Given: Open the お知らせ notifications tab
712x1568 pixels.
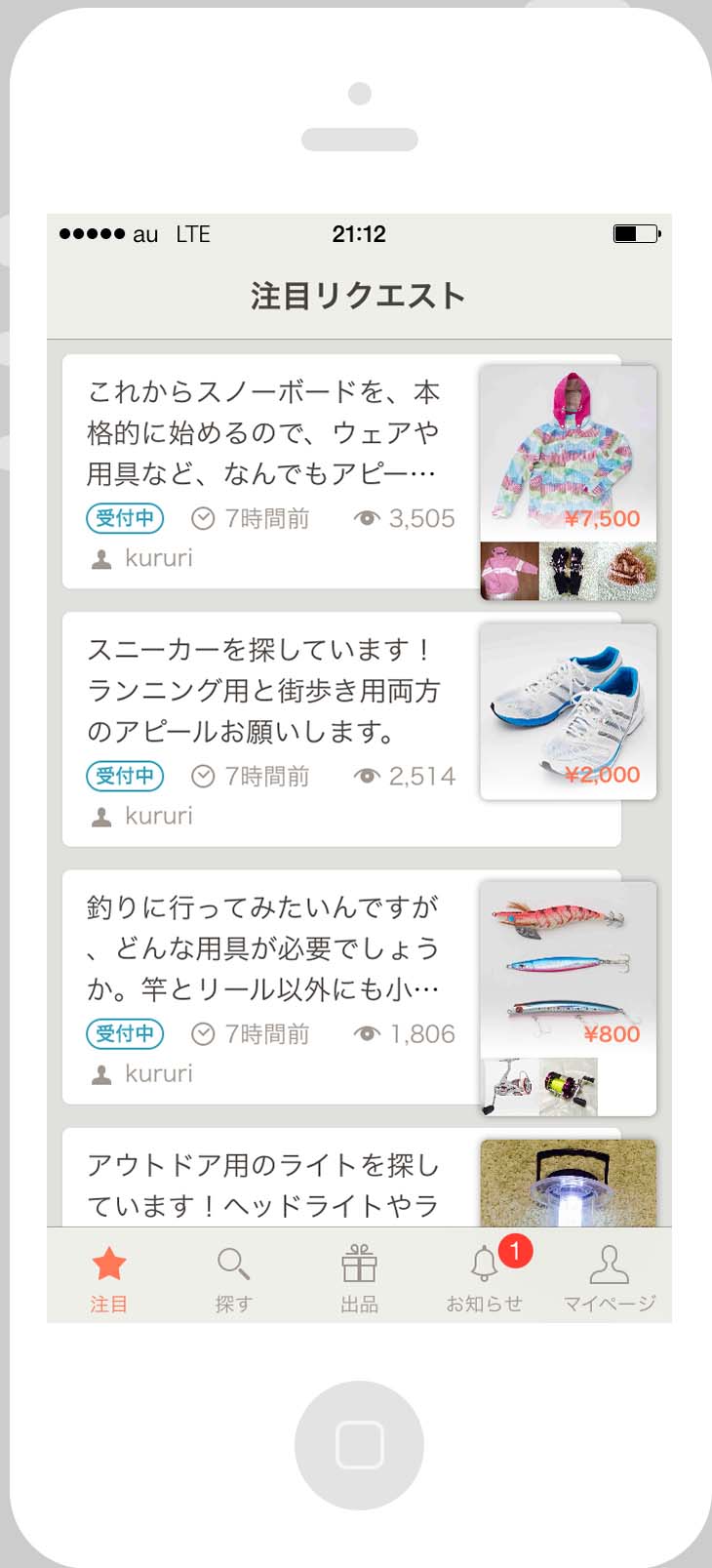Looking at the screenshot, I should (484, 1277).
